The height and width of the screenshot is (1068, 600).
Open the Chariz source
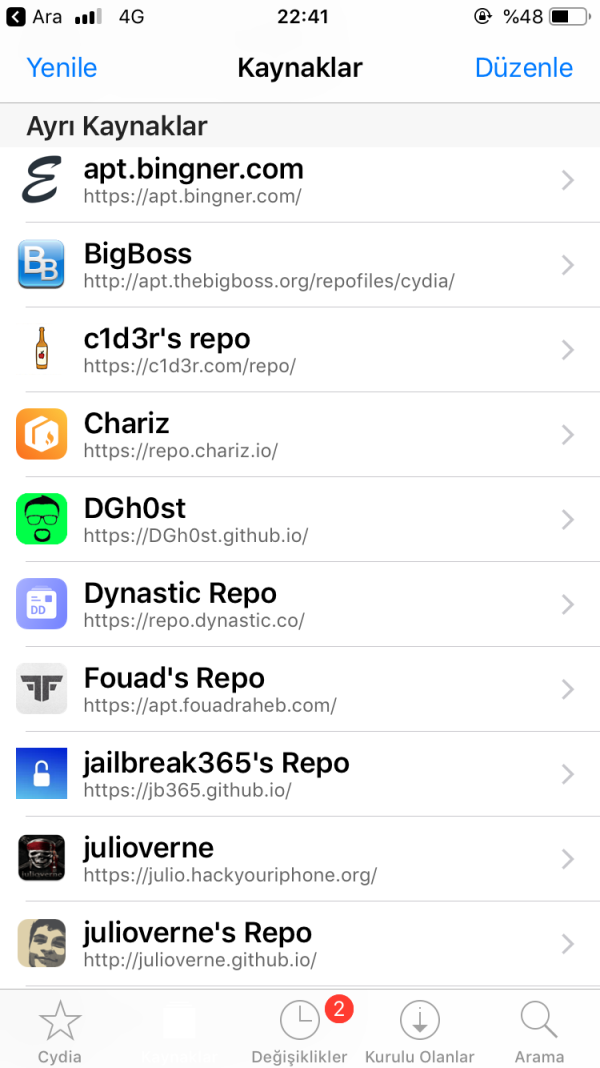[300, 435]
